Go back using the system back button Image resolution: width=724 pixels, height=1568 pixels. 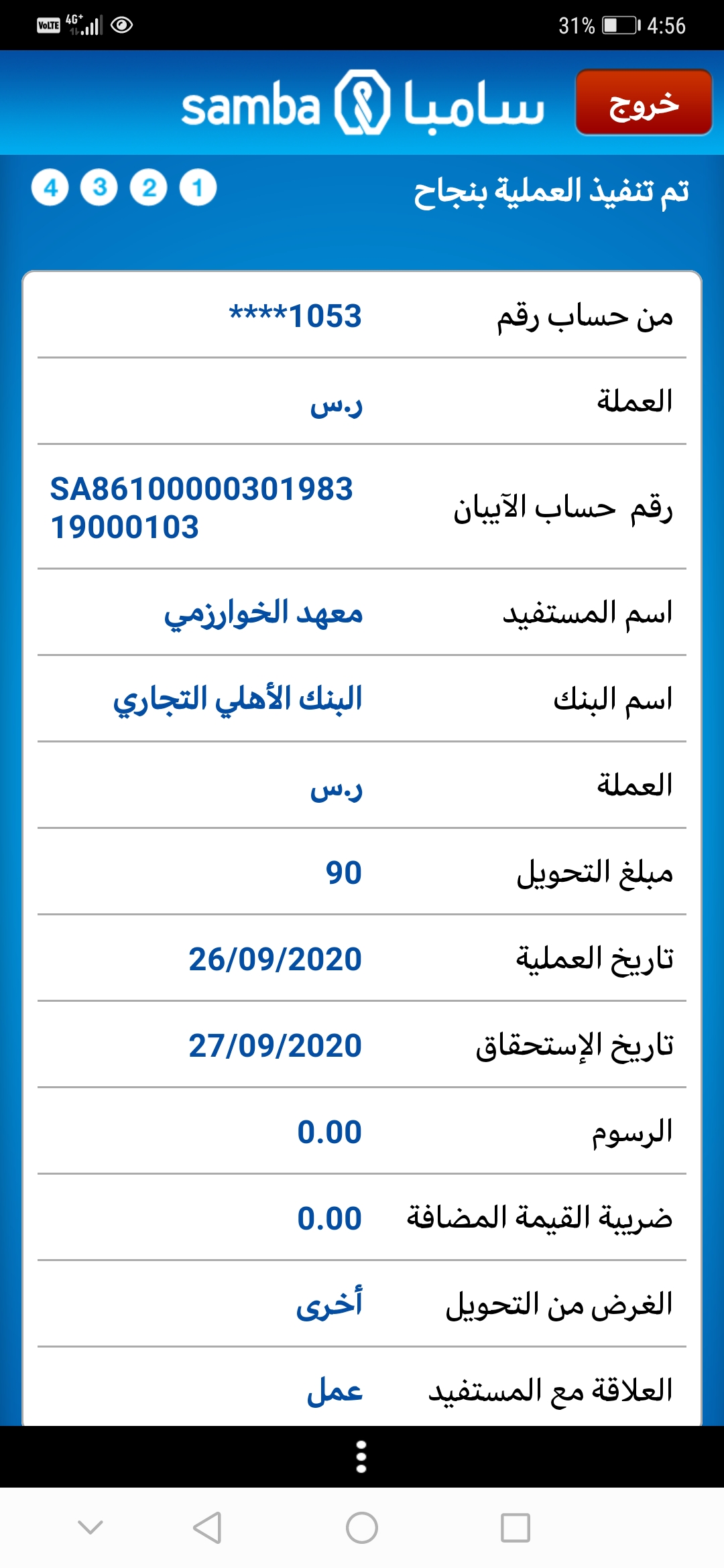pos(207,1528)
